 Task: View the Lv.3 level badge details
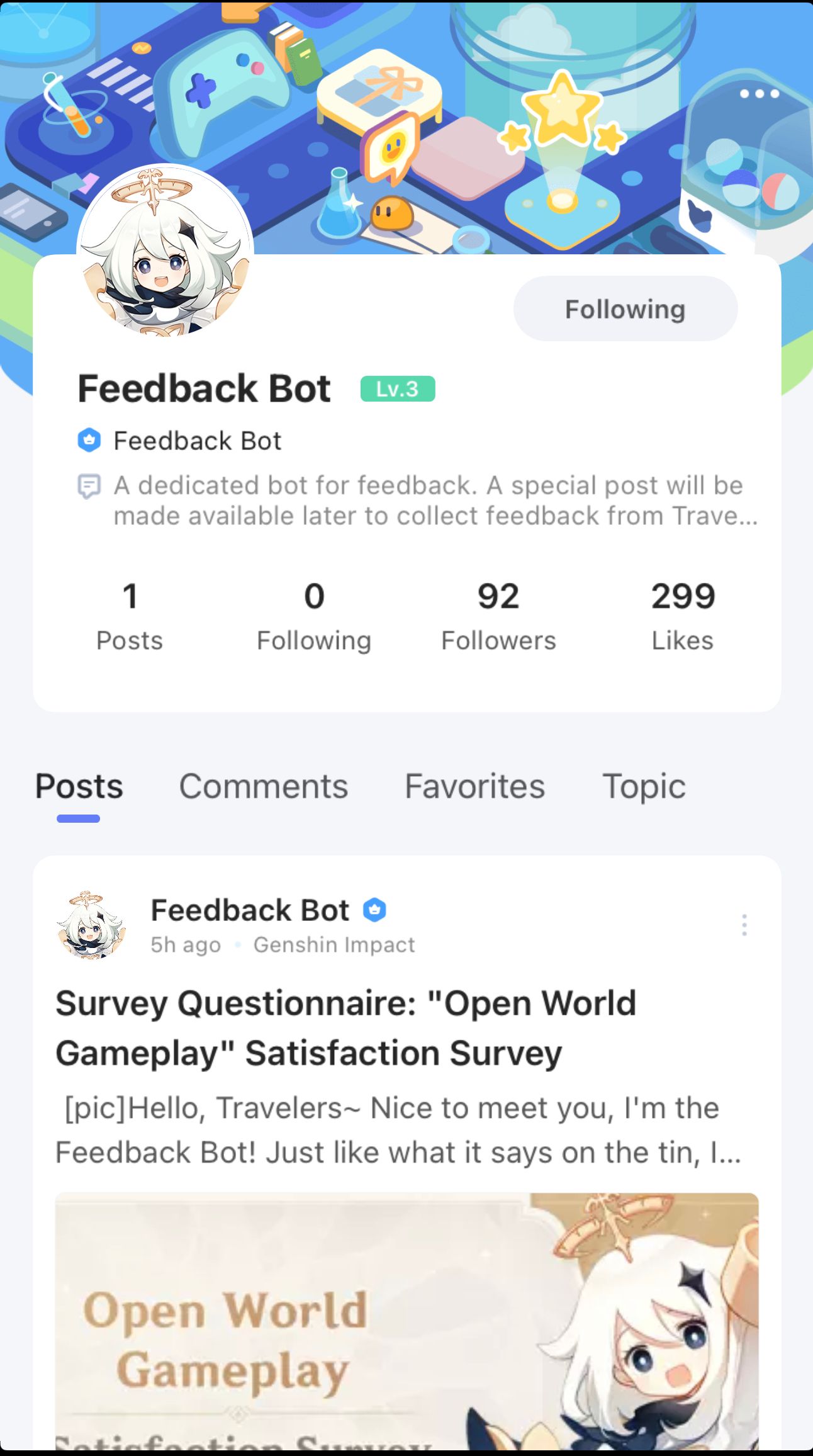[397, 389]
